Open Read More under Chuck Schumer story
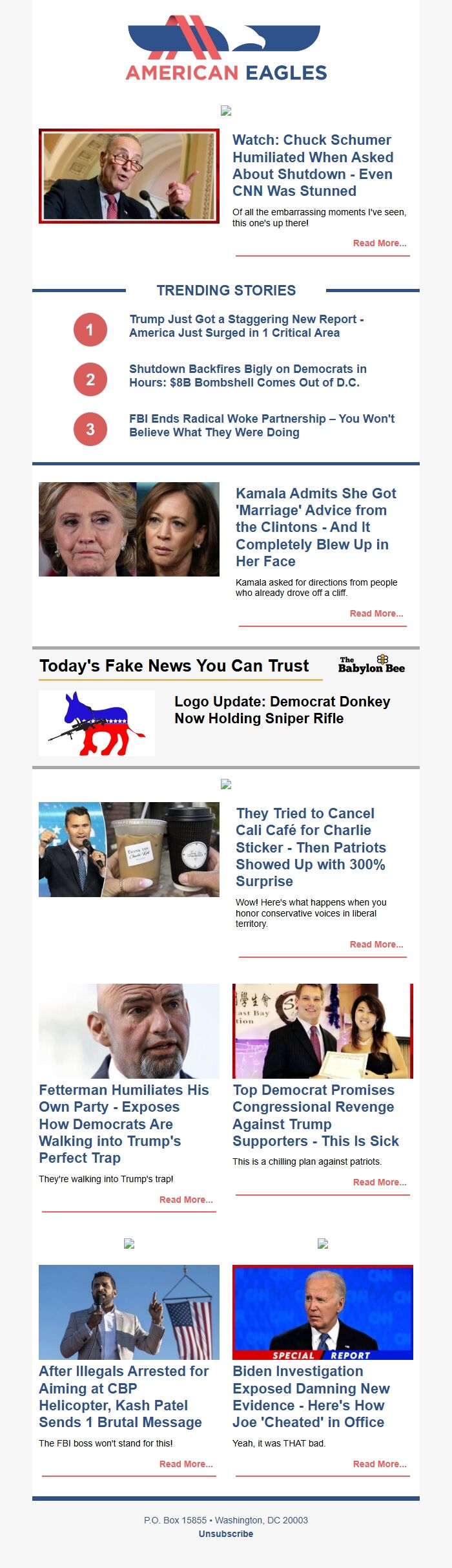 [x=379, y=243]
